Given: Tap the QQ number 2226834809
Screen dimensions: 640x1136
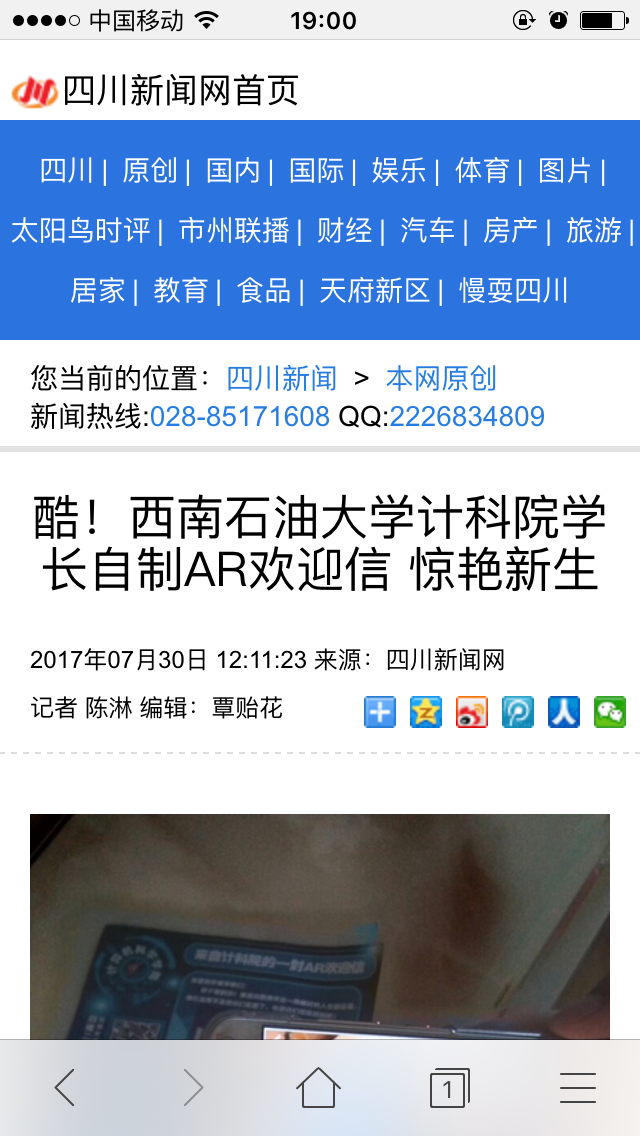Looking at the screenshot, I should coord(467,417).
